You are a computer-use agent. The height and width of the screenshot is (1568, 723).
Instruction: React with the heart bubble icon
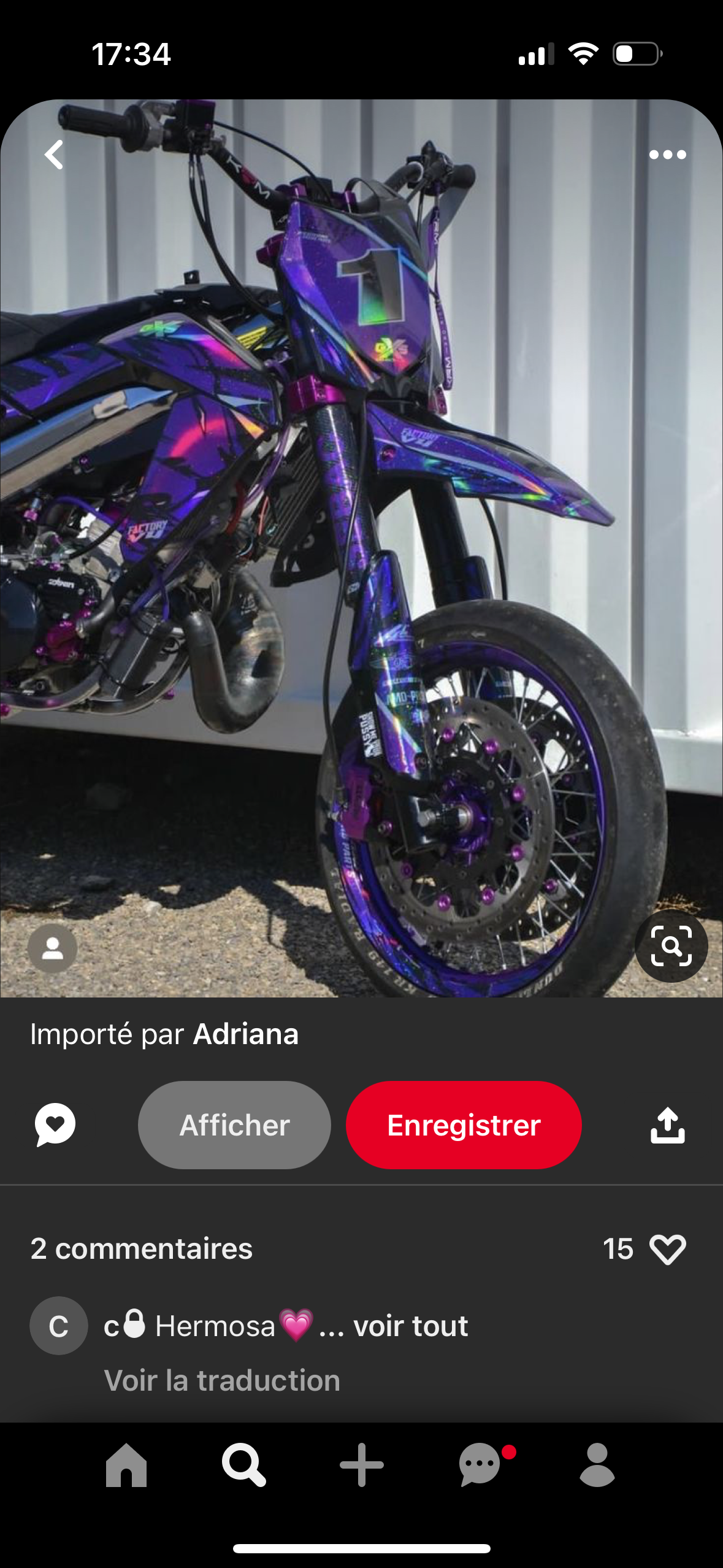(x=55, y=1124)
